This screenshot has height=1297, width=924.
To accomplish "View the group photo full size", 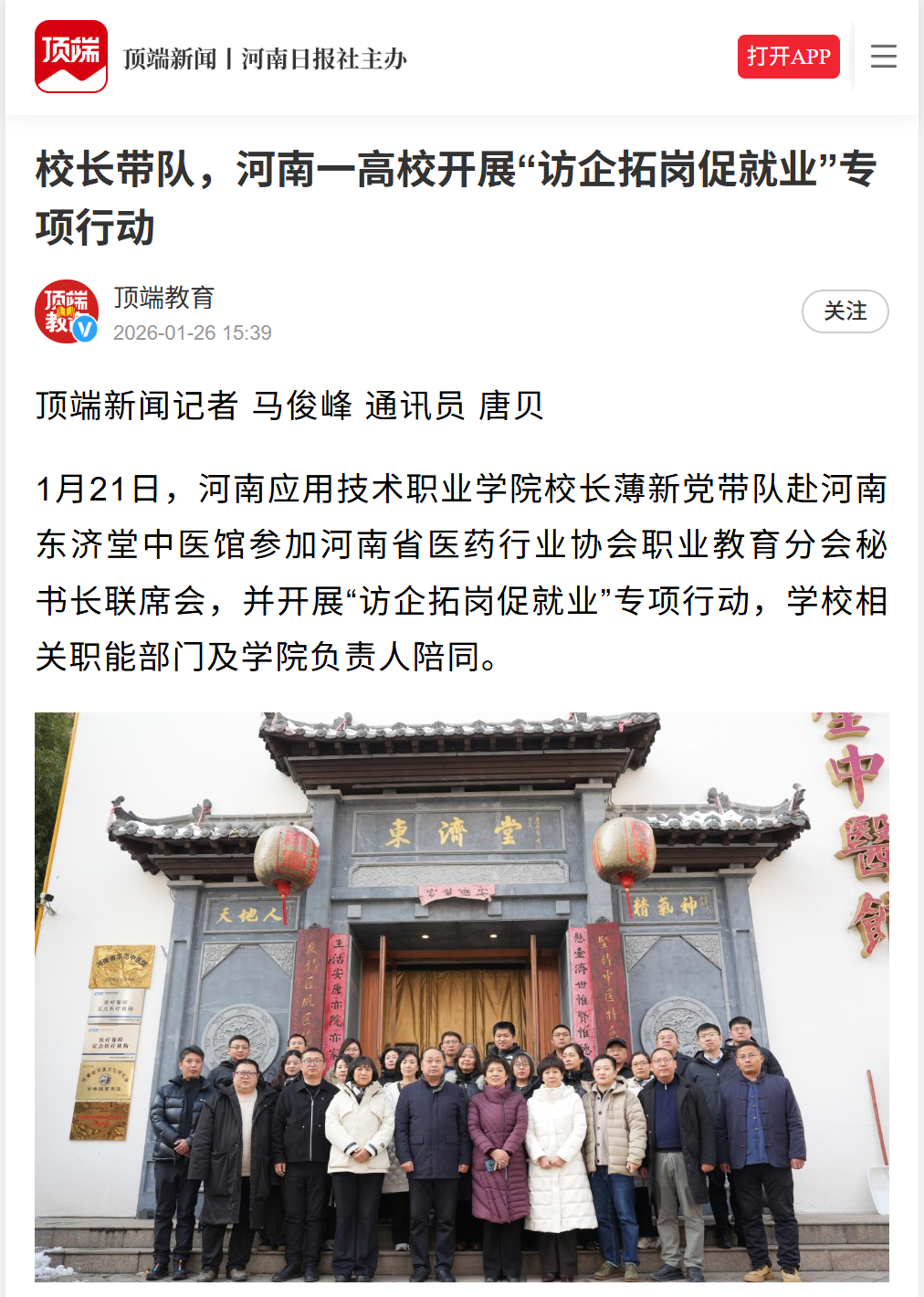I will click(462, 996).
